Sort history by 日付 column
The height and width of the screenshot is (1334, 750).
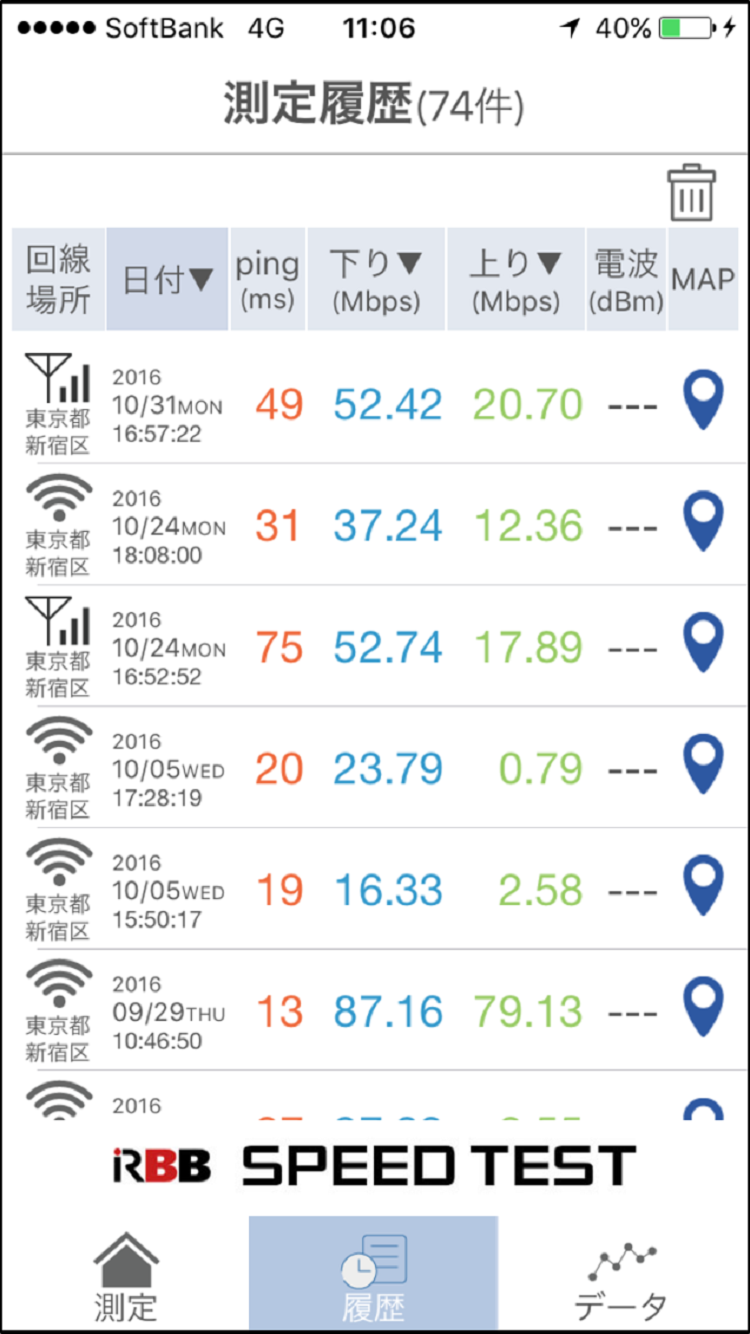coord(167,279)
